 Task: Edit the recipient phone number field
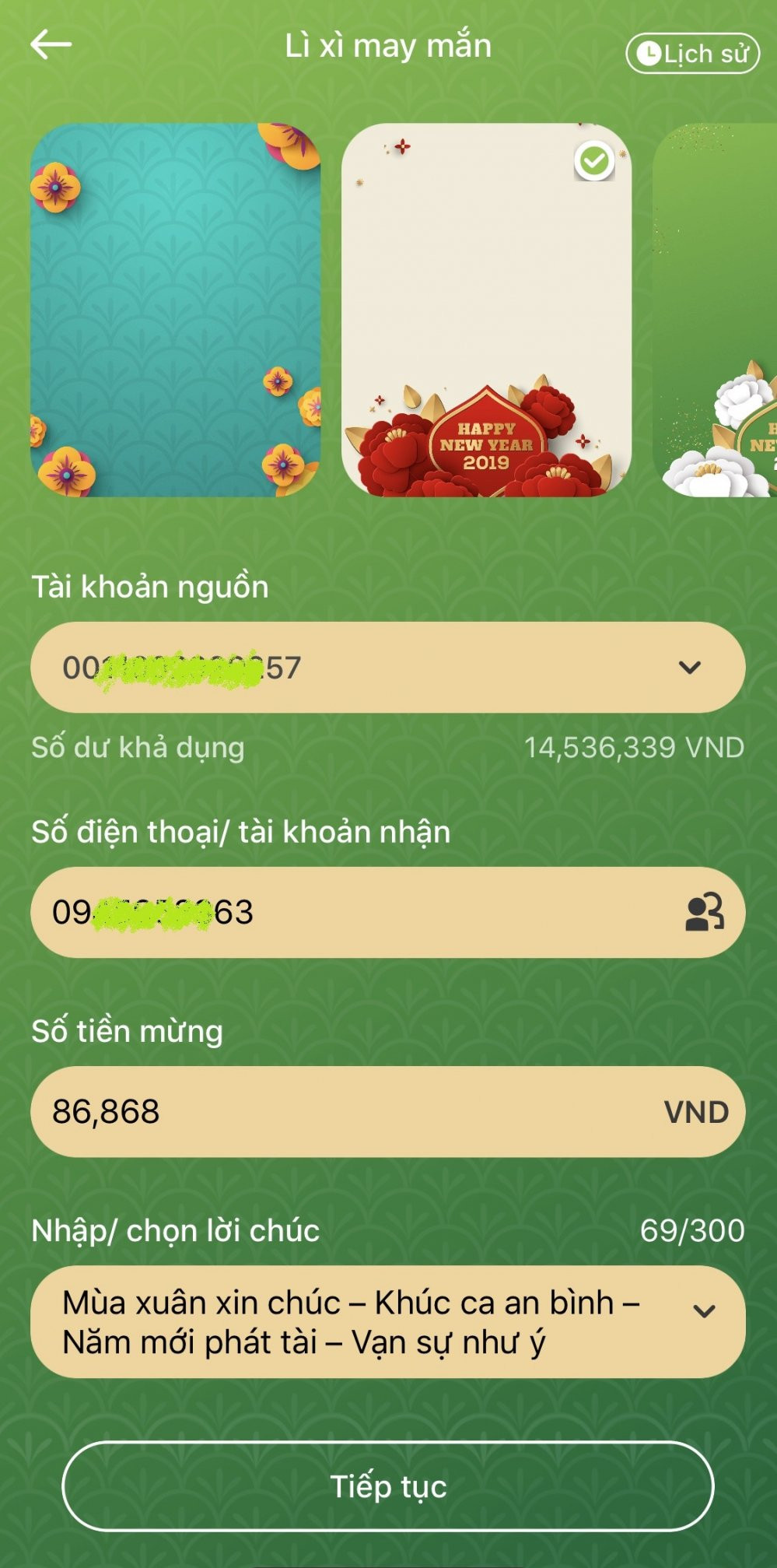point(350,912)
